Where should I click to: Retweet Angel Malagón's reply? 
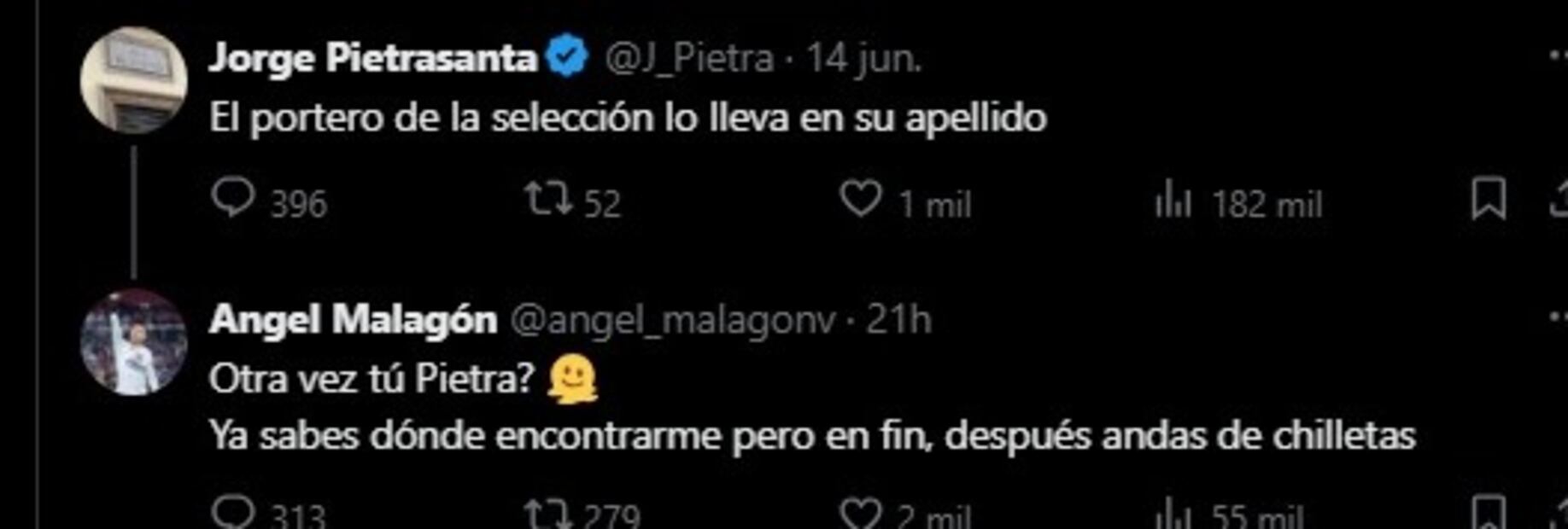coord(548,514)
